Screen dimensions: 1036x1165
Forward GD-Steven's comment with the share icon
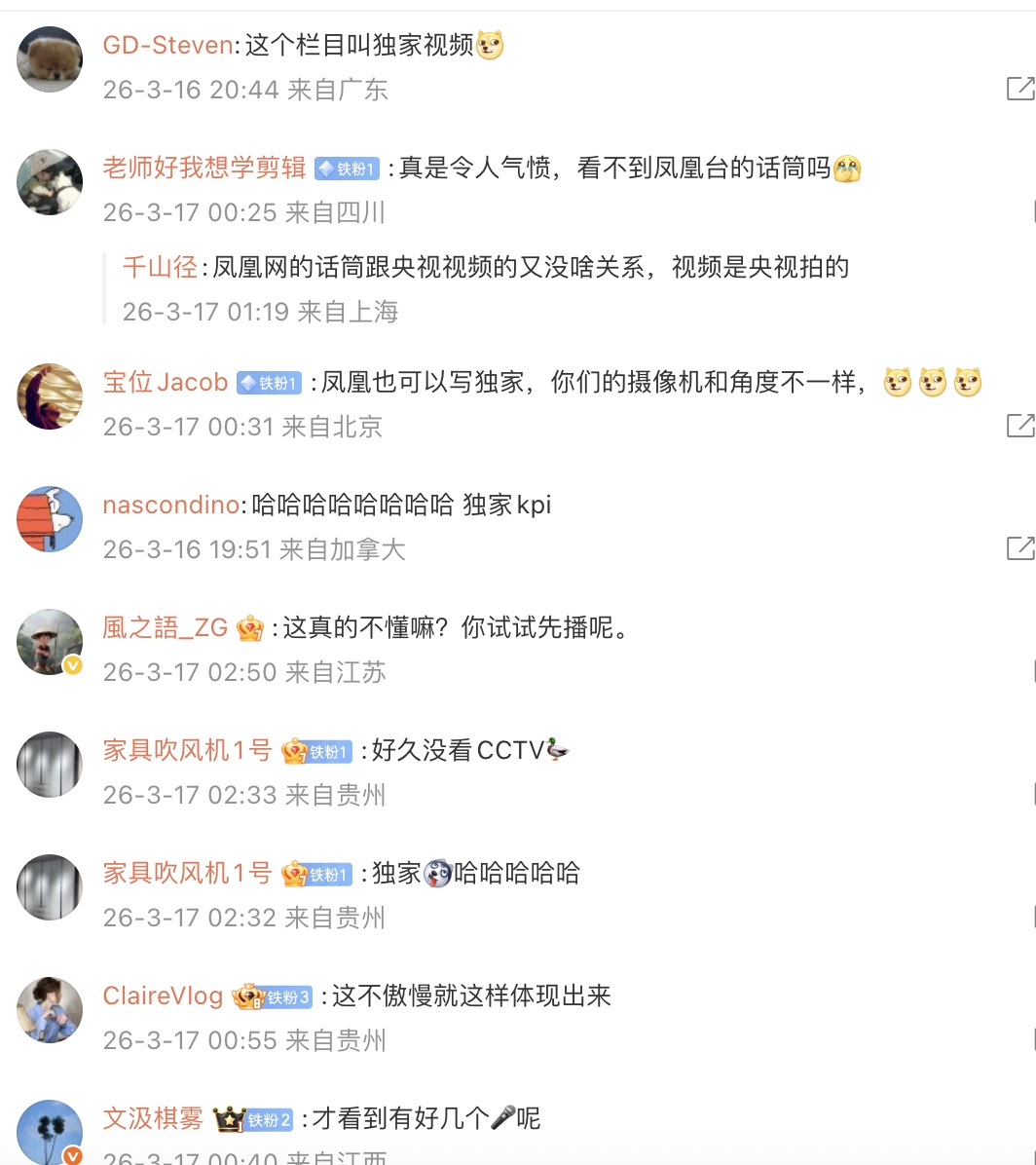tap(1019, 90)
